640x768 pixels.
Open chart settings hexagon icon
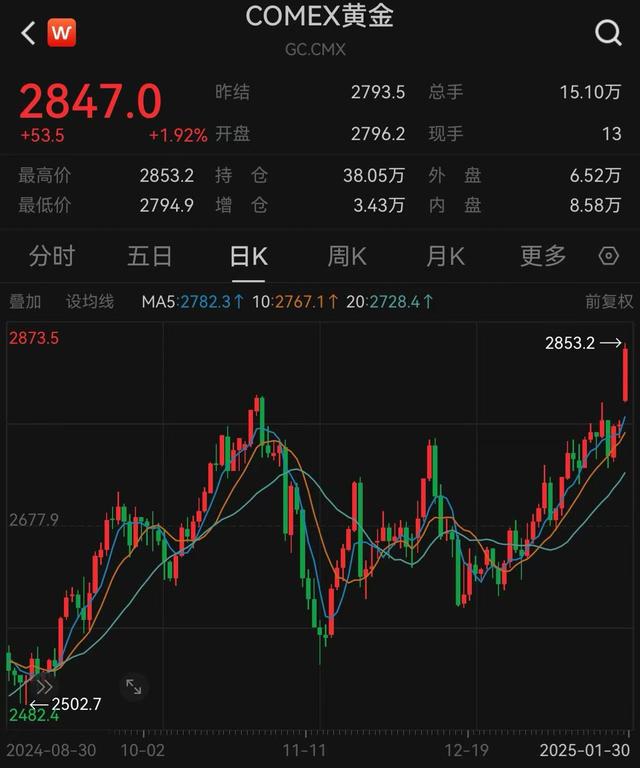(609, 256)
